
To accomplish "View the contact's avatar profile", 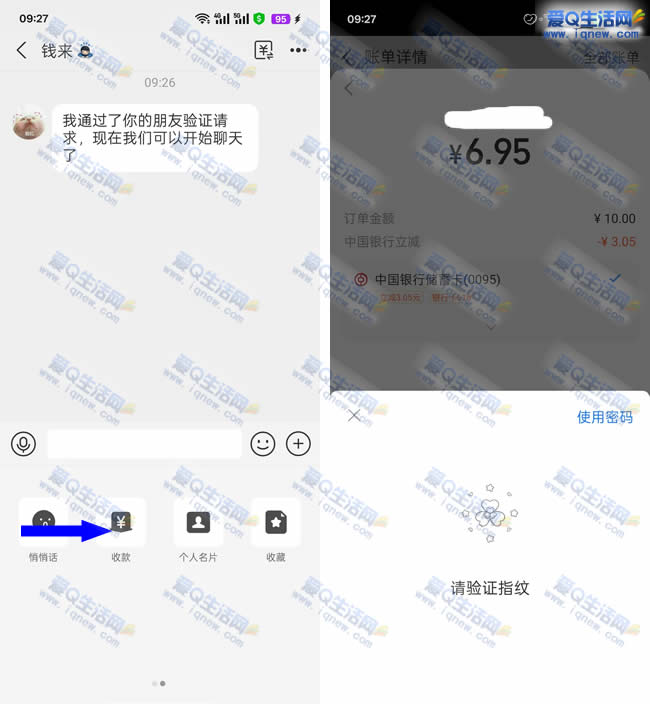I will (x=28, y=124).
